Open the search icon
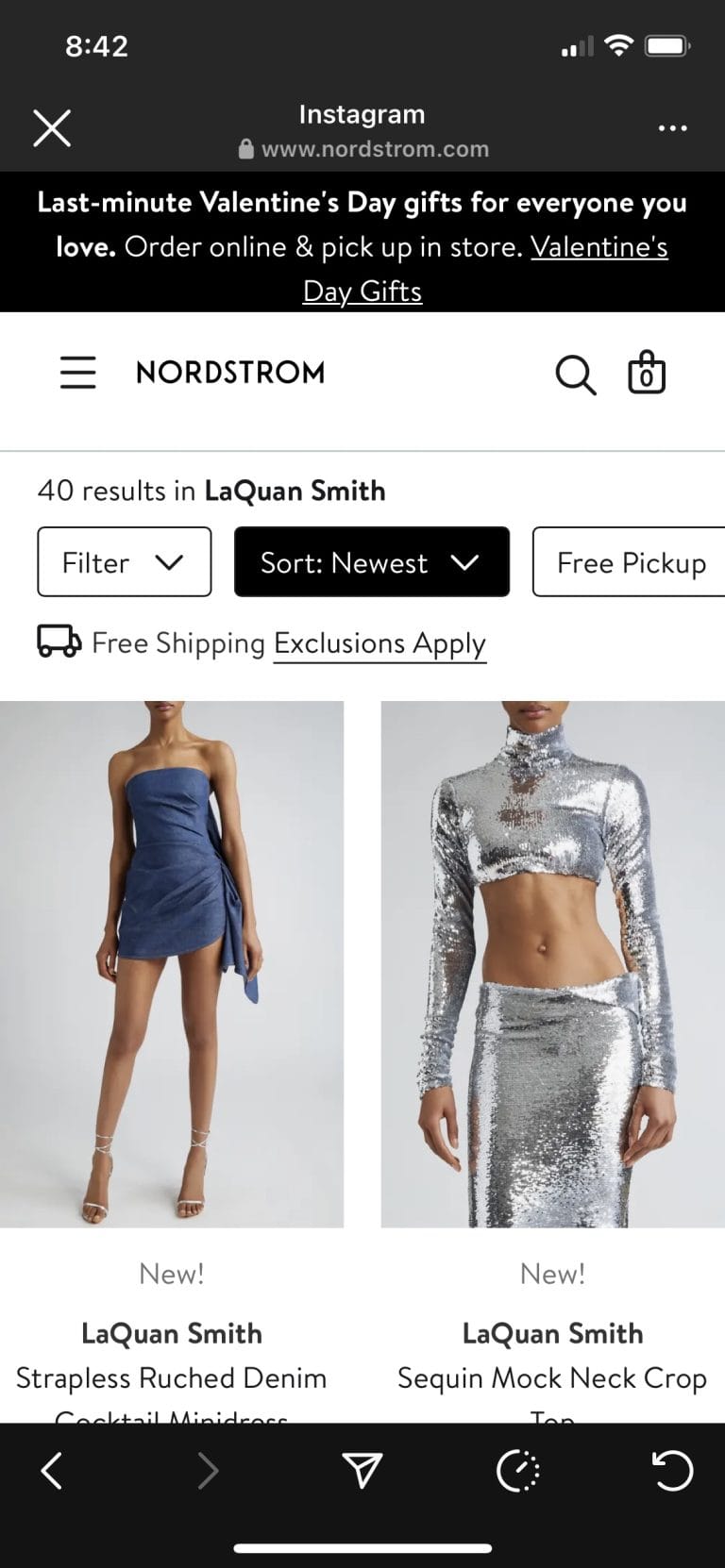The image size is (725, 1568). click(x=576, y=374)
